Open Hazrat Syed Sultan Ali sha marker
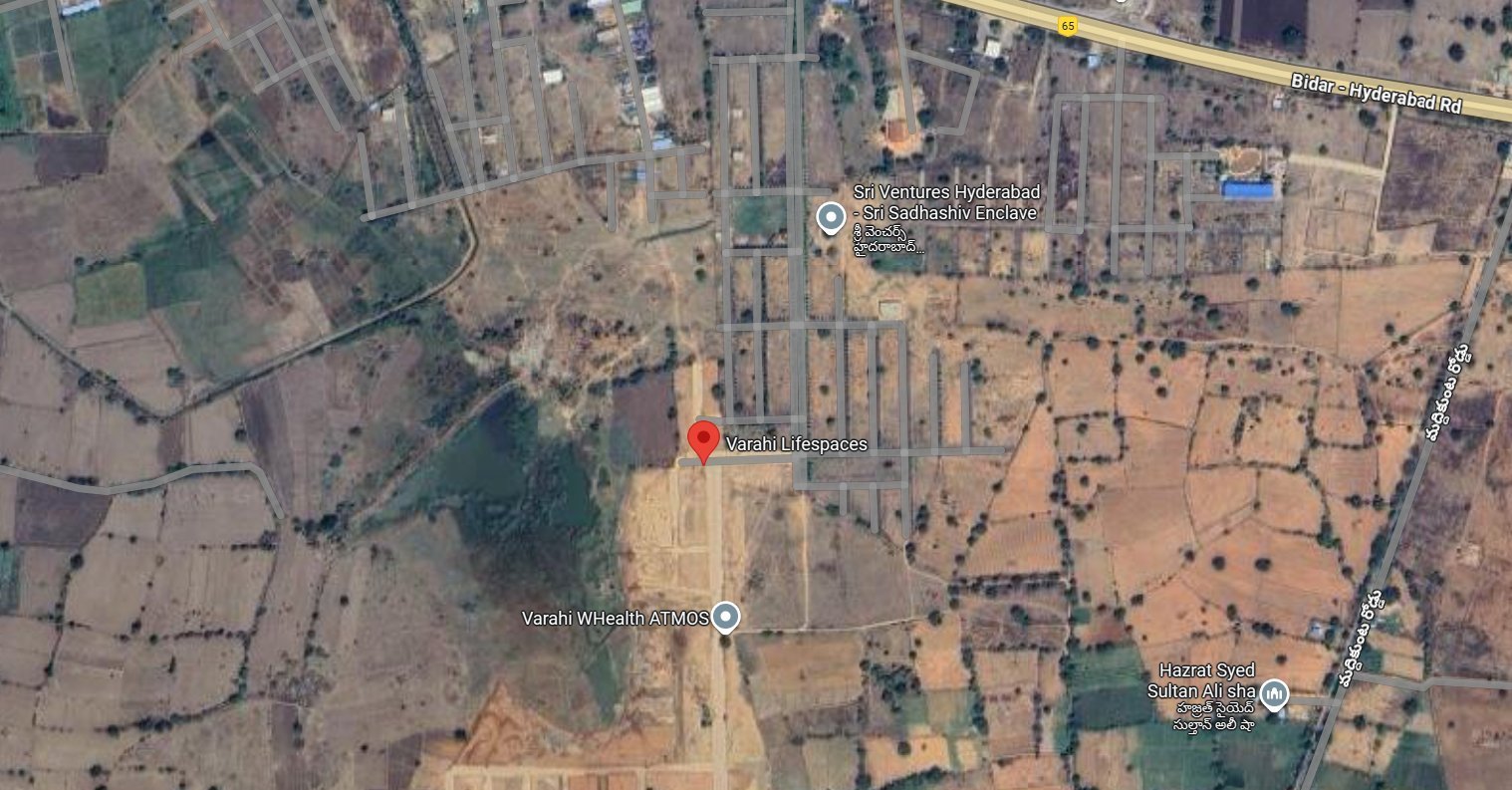The height and width of the screenshot is (790, 1512). tap(1274, 693)
